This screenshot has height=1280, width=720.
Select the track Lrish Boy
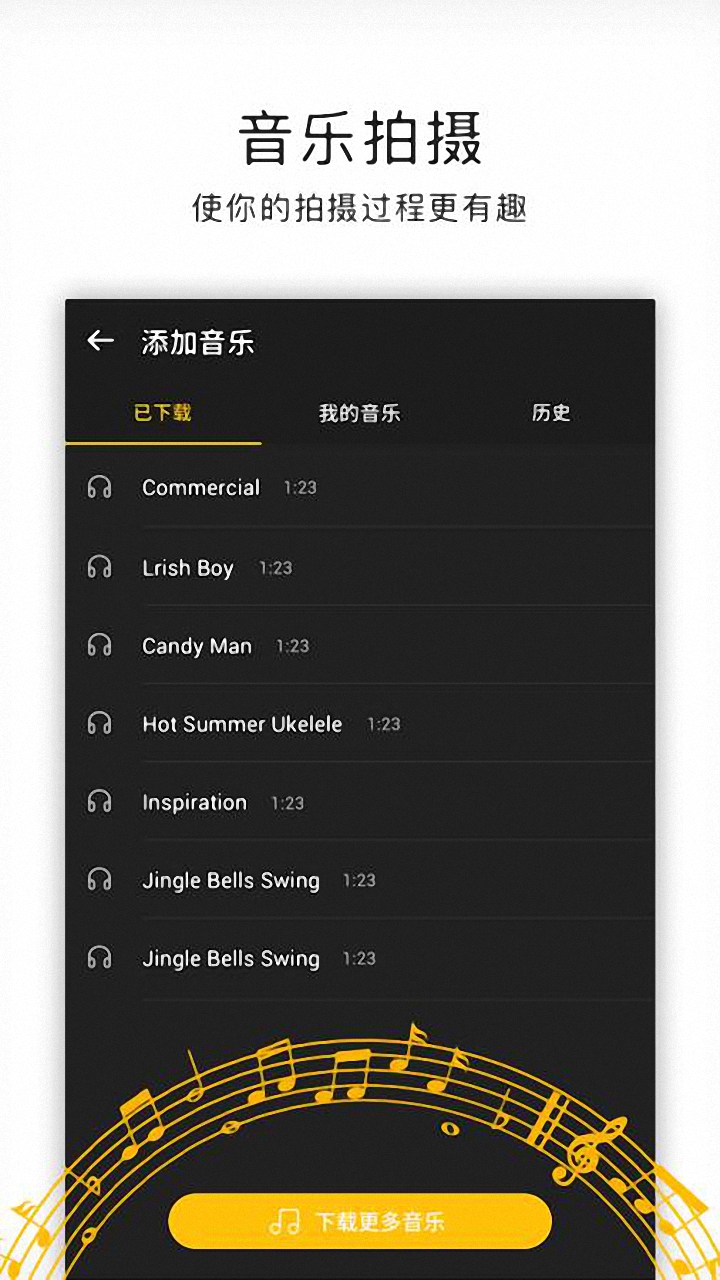pos(189,568)
